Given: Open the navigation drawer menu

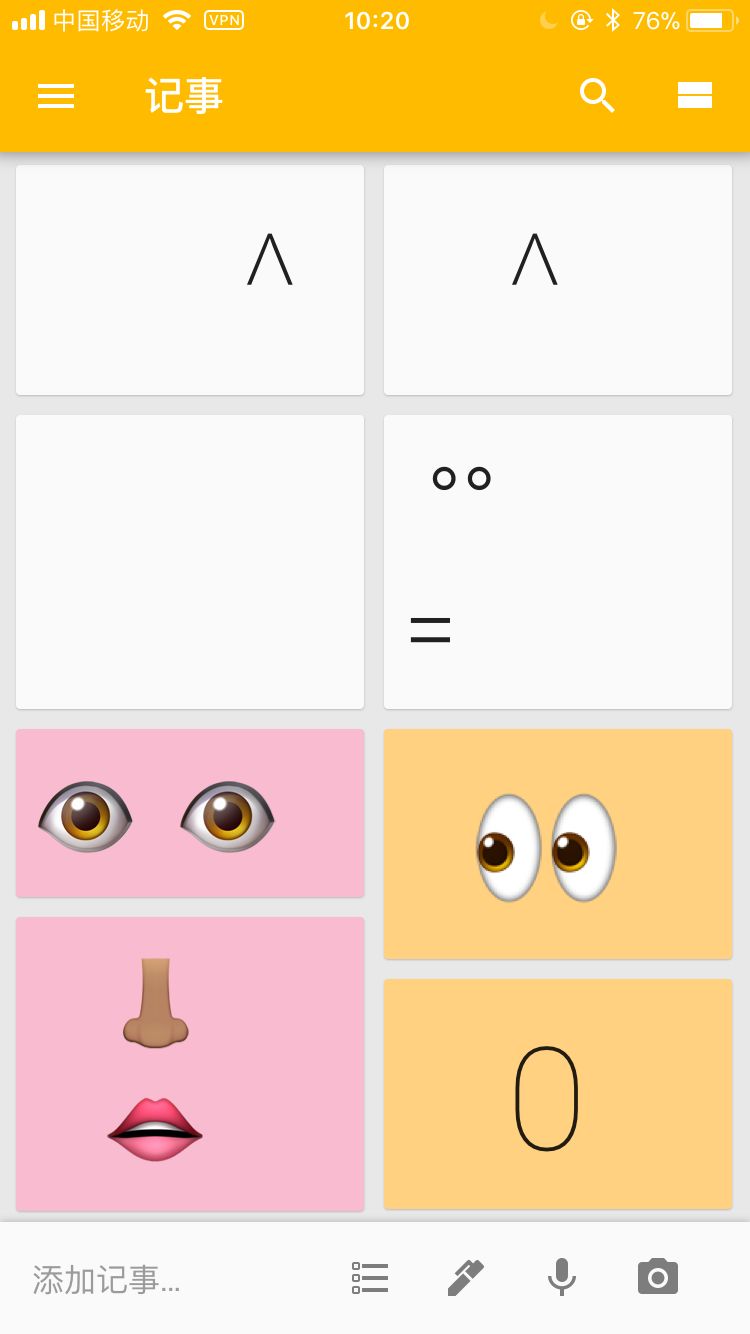Looking at the screenshot, I should coord(56,96).
